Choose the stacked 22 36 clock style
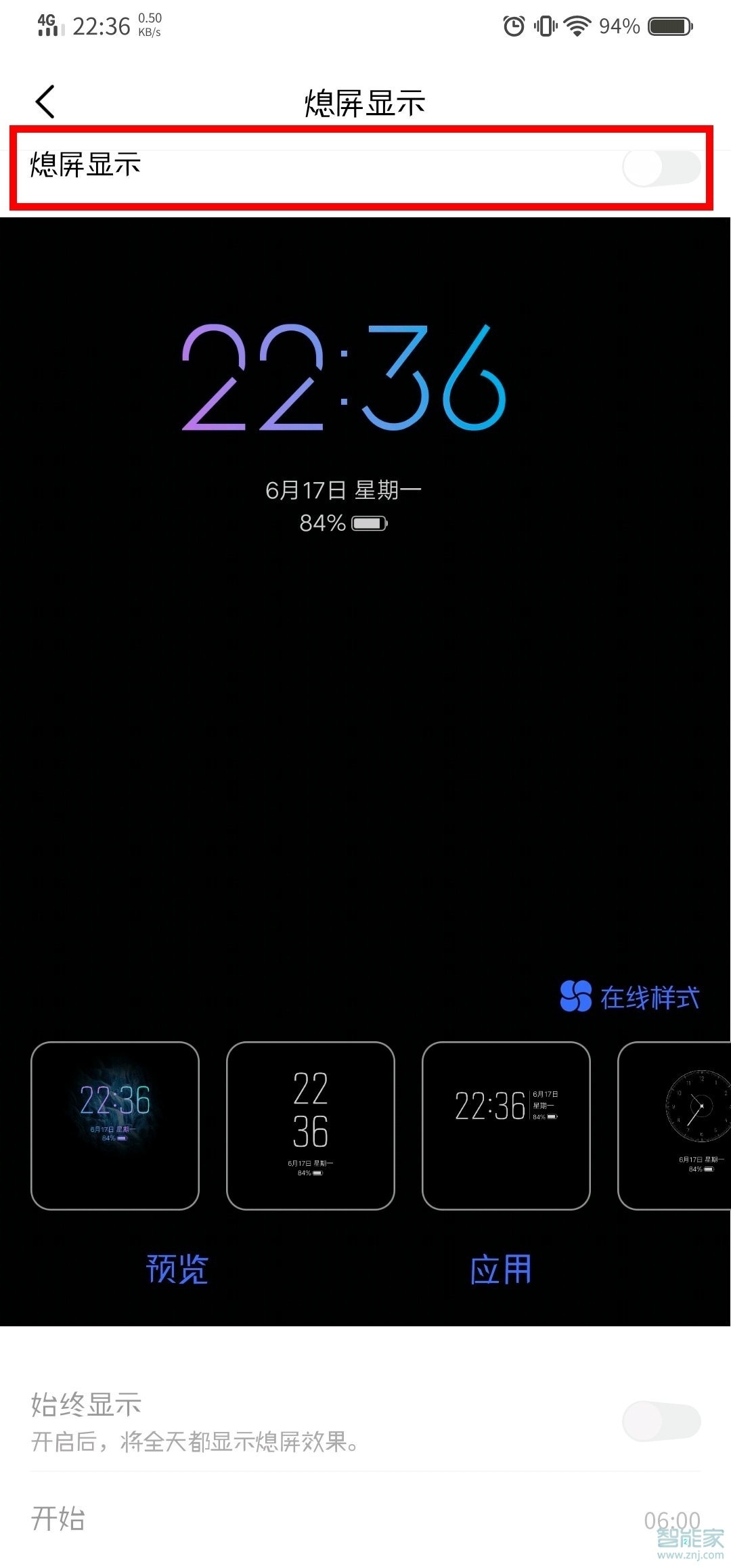Image resolution: width=731 pixels, height=1568 pixels. click(x=311, y=1125)
